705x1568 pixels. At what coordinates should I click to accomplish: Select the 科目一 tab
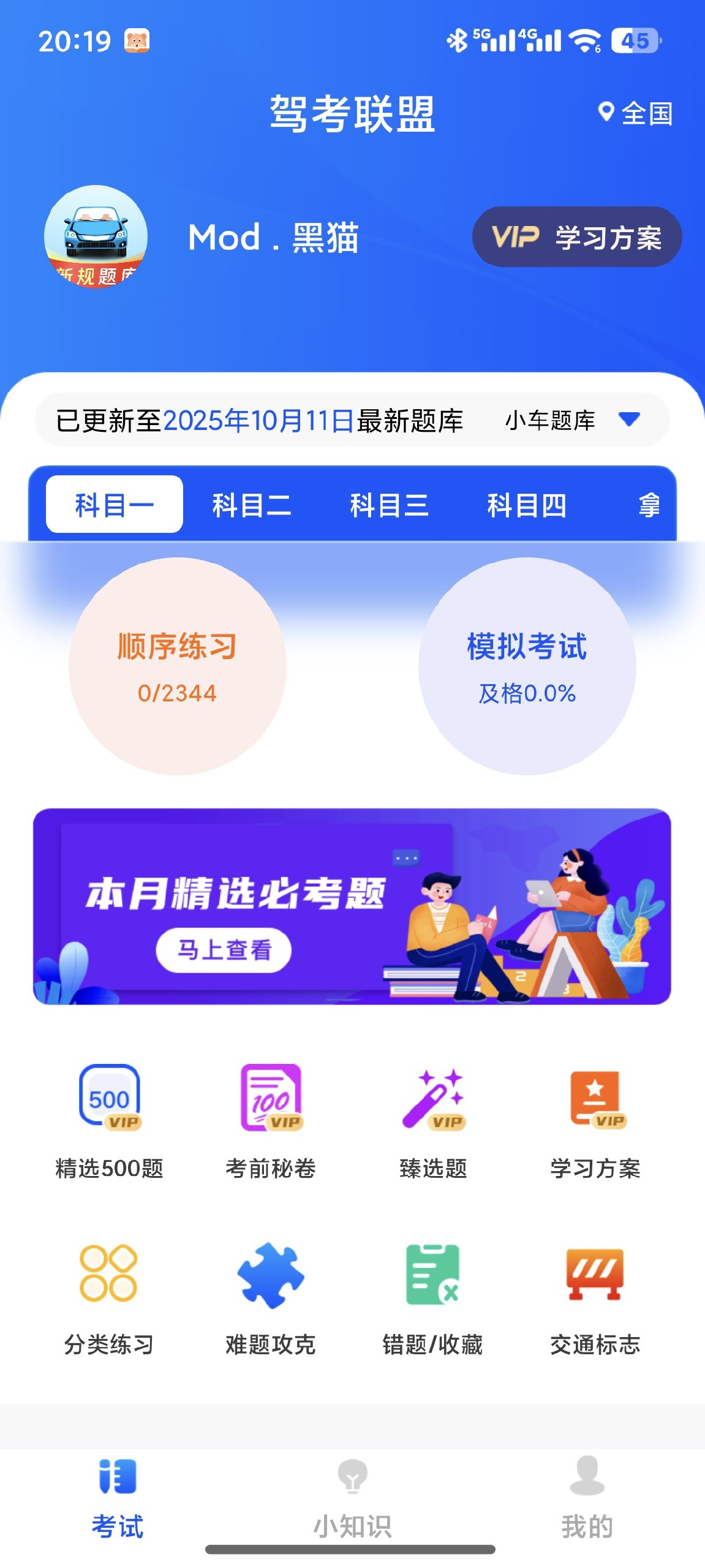click(115, 505)
